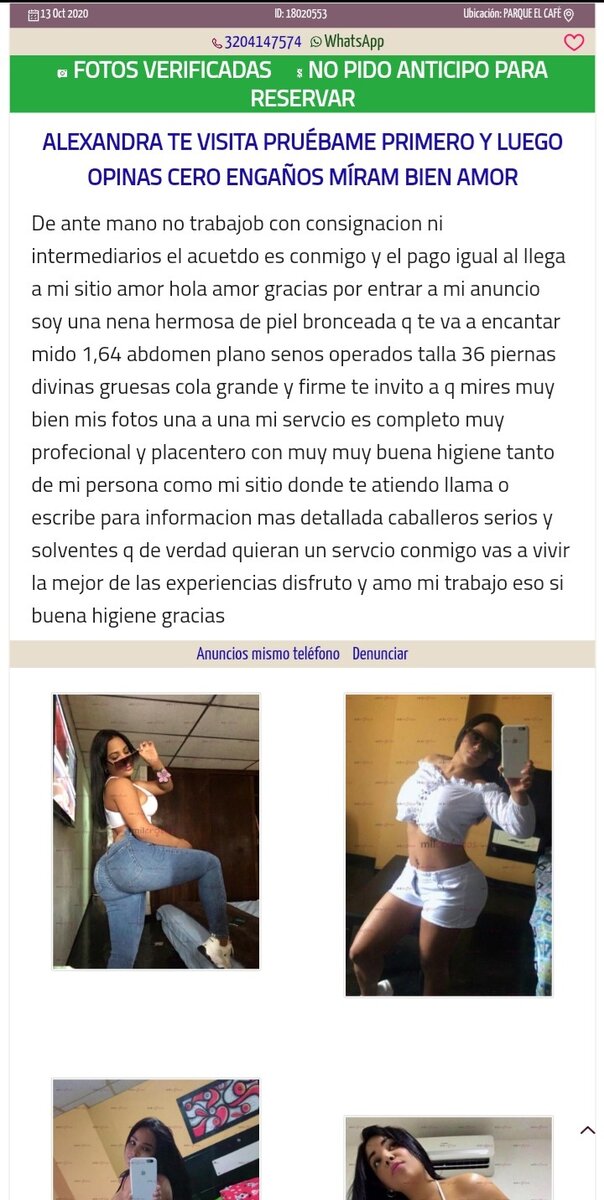Open the bottom-left photo with colorful wall art
Screen dimensions: 604x1200
[156, 1140]
